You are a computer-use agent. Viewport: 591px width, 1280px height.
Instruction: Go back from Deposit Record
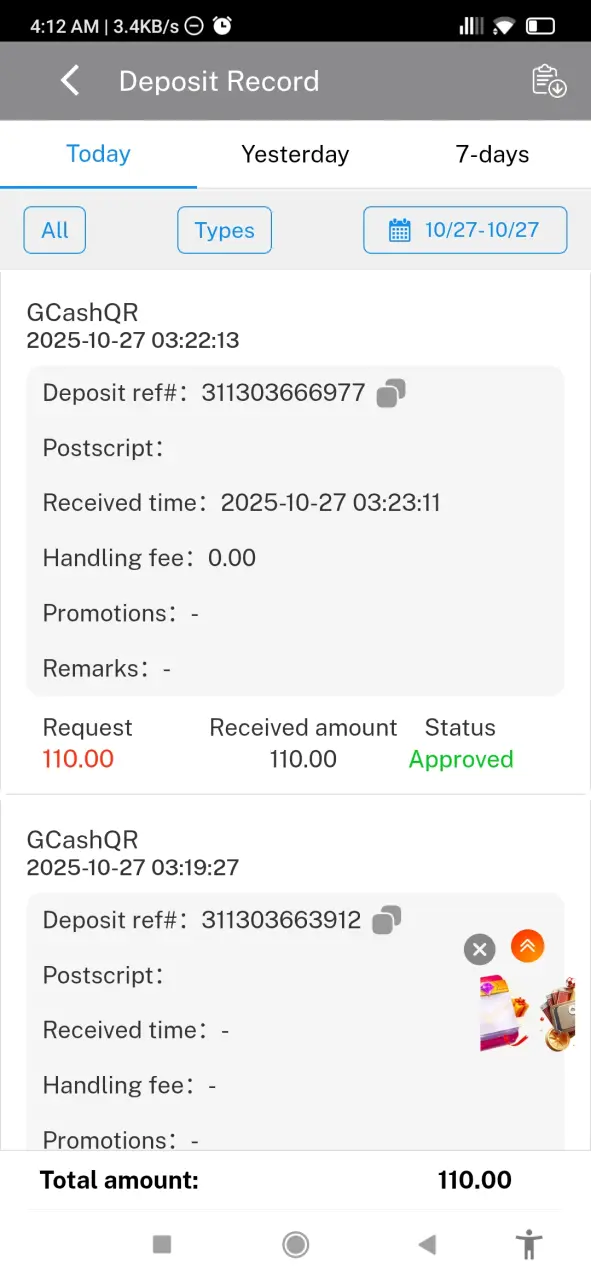pos(70,81)
